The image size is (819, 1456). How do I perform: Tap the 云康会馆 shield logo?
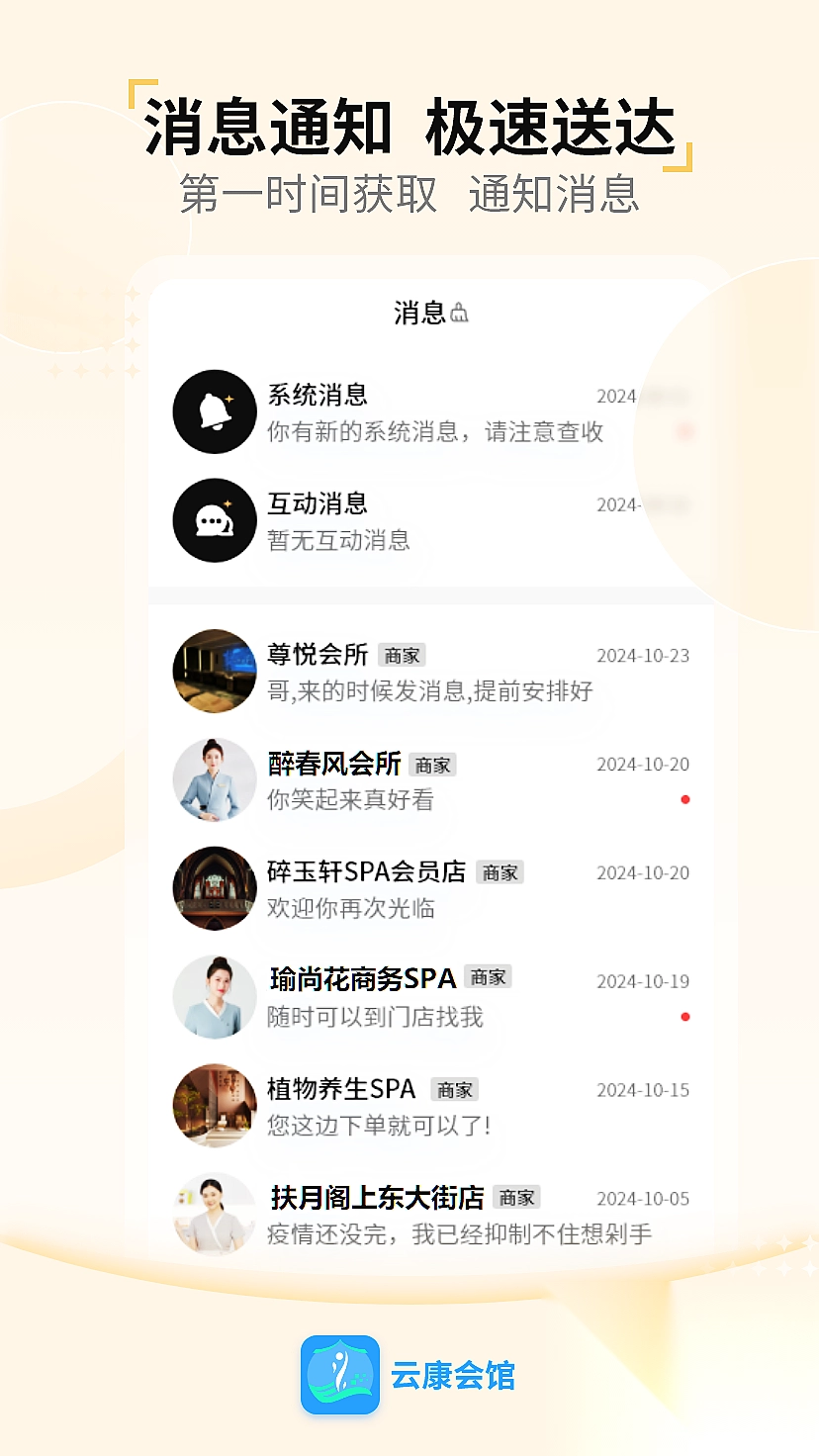coord(340,1375)
